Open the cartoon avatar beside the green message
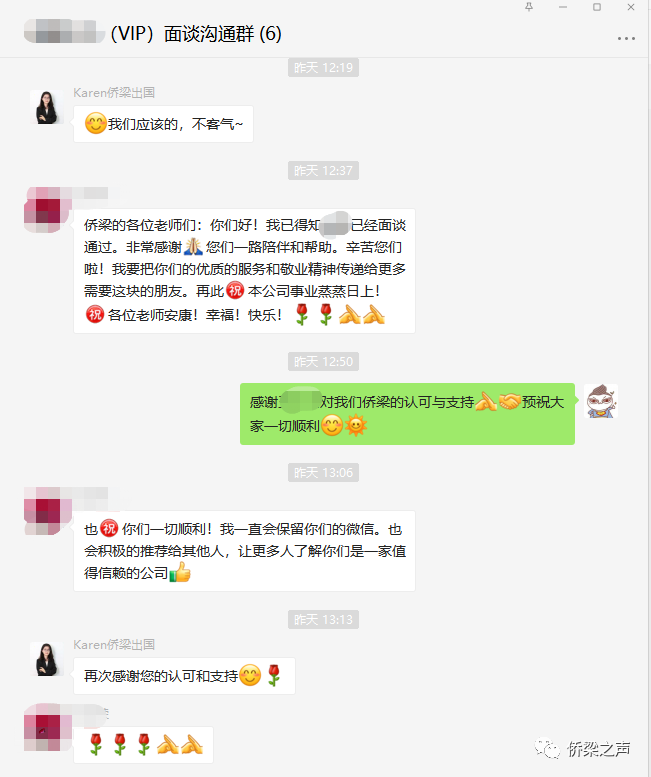 [601, 400]
